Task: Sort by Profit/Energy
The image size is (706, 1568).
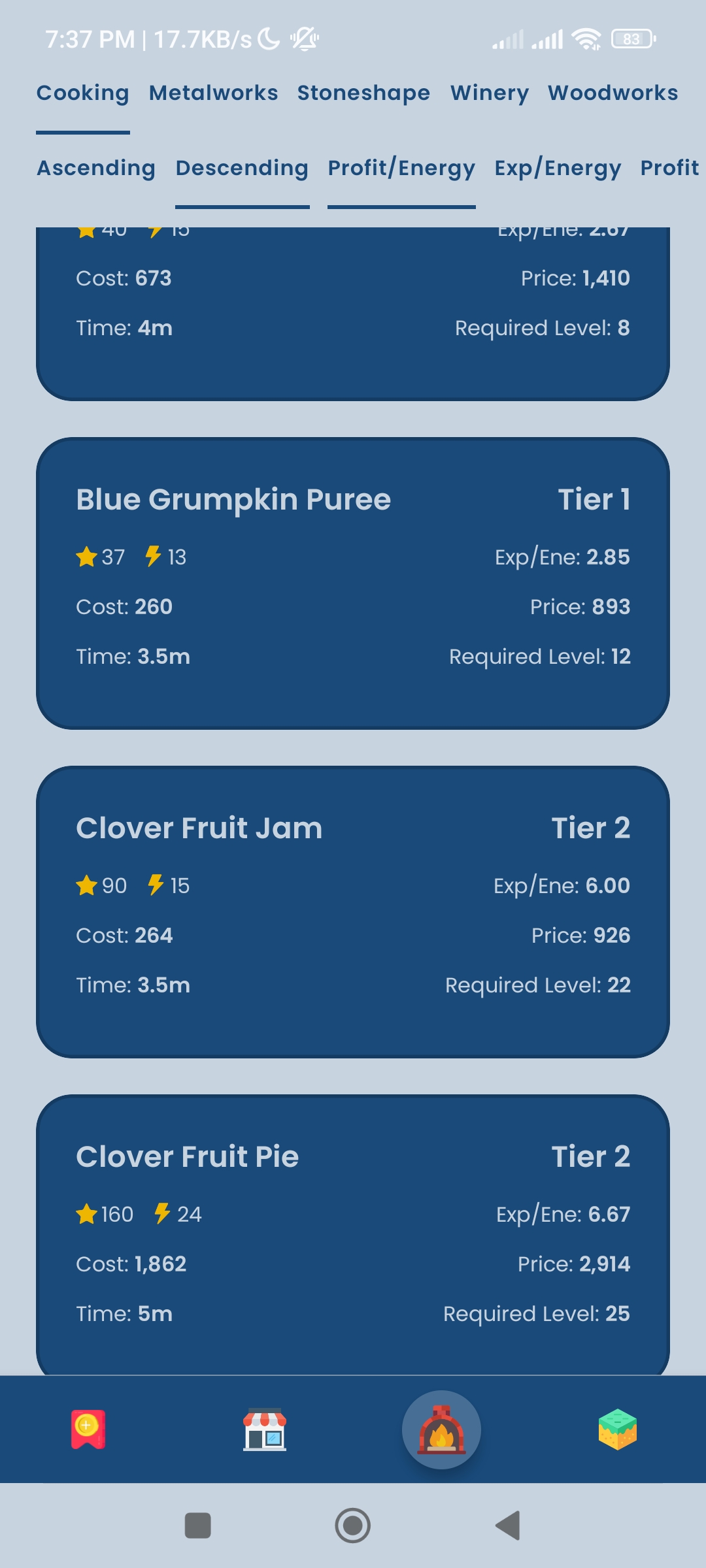Action: click(x=401, y=169)
